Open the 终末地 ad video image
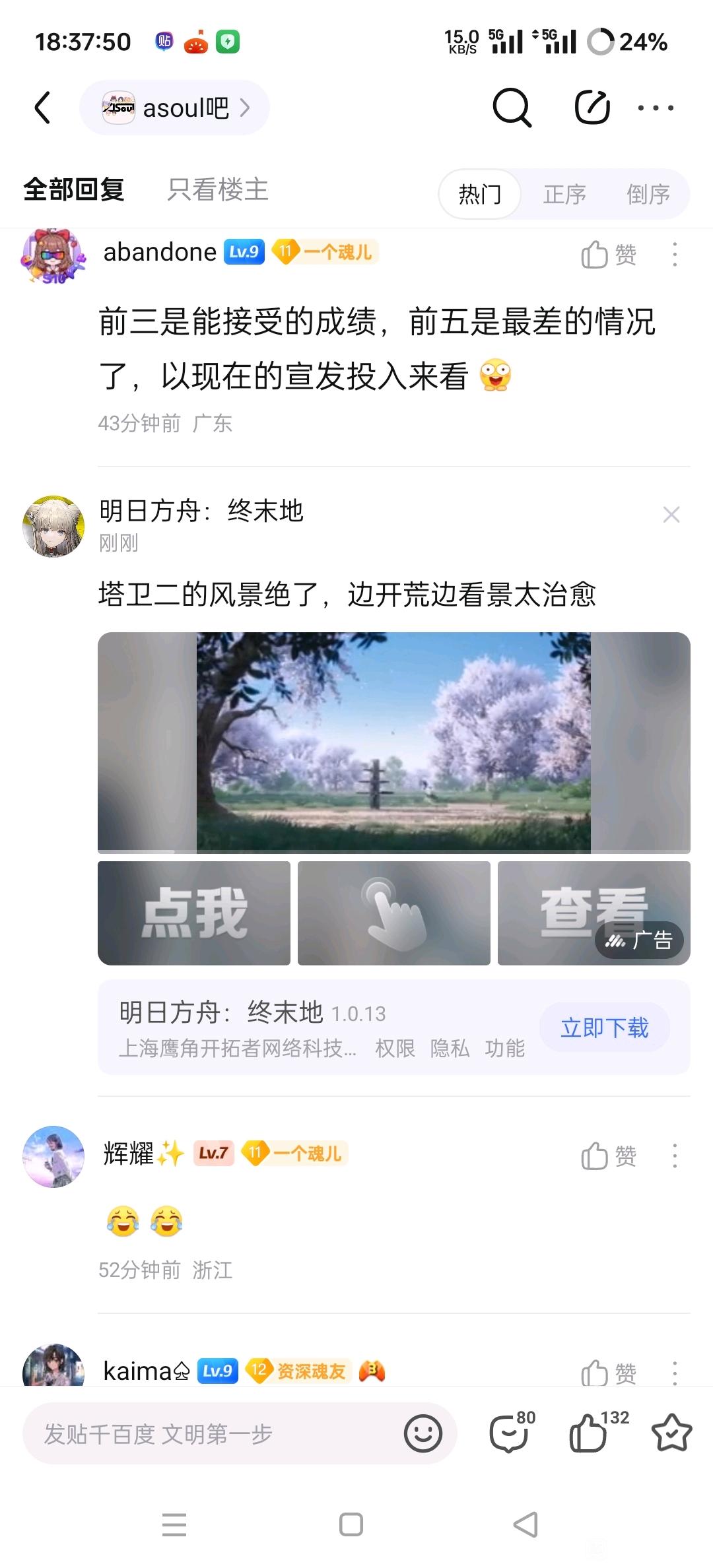 click(393, 742)
